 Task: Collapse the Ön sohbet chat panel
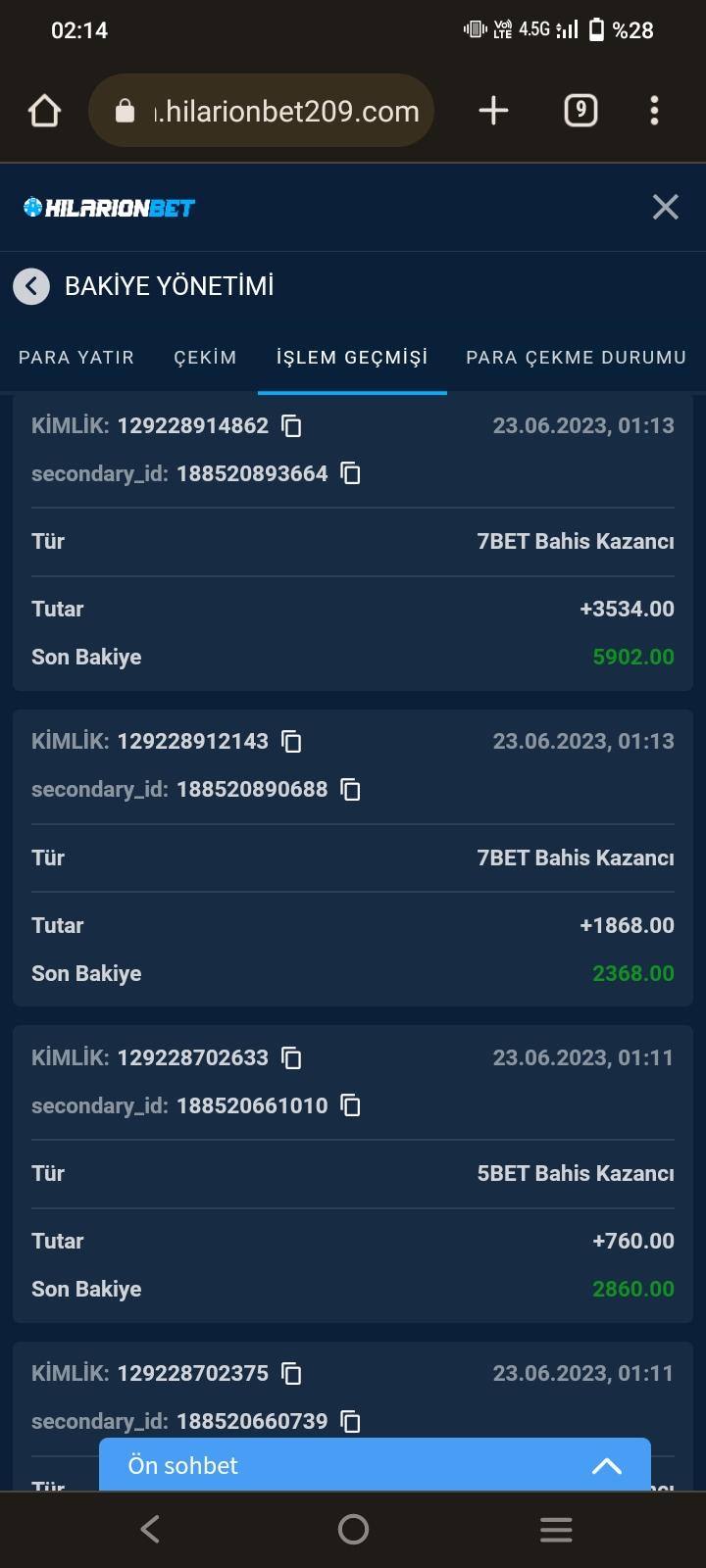608,1465
